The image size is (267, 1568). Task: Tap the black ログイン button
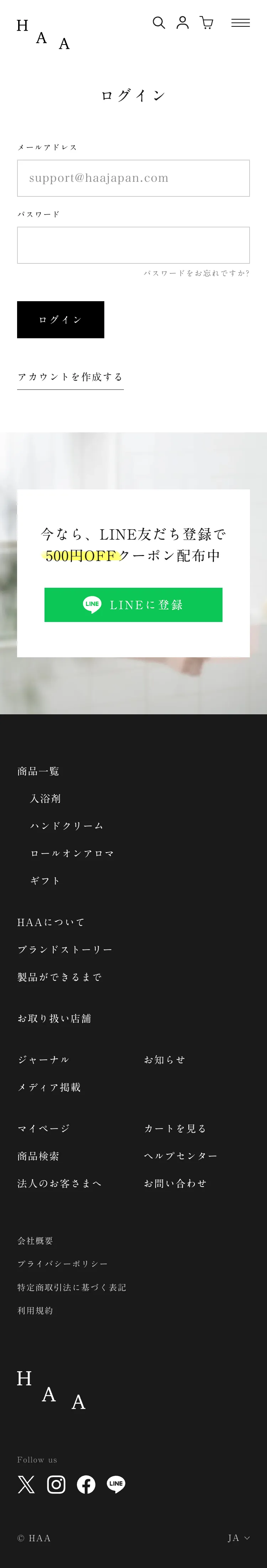[60, 320]
